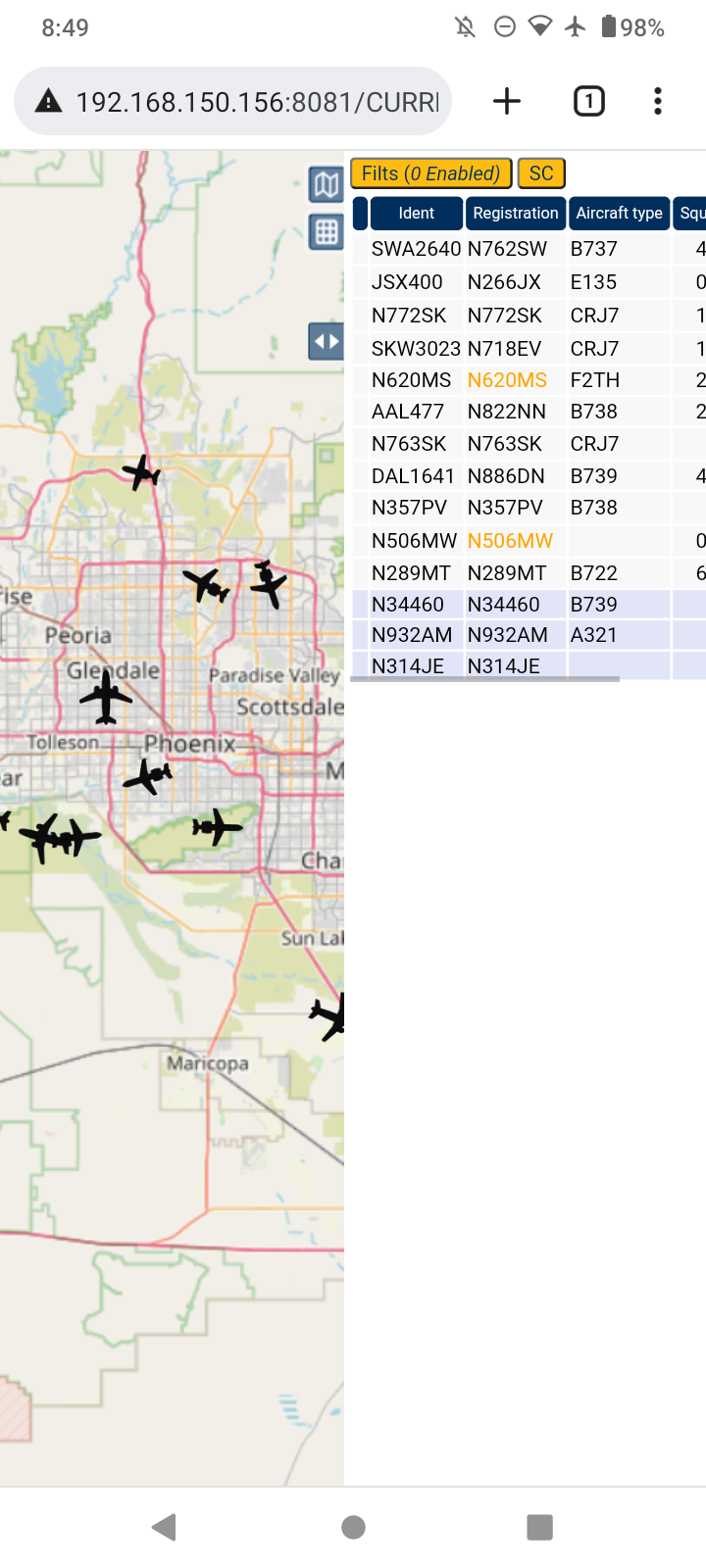Open registration link N506MW
Screen dimensions: 706x1568
[x=510, y=541]
